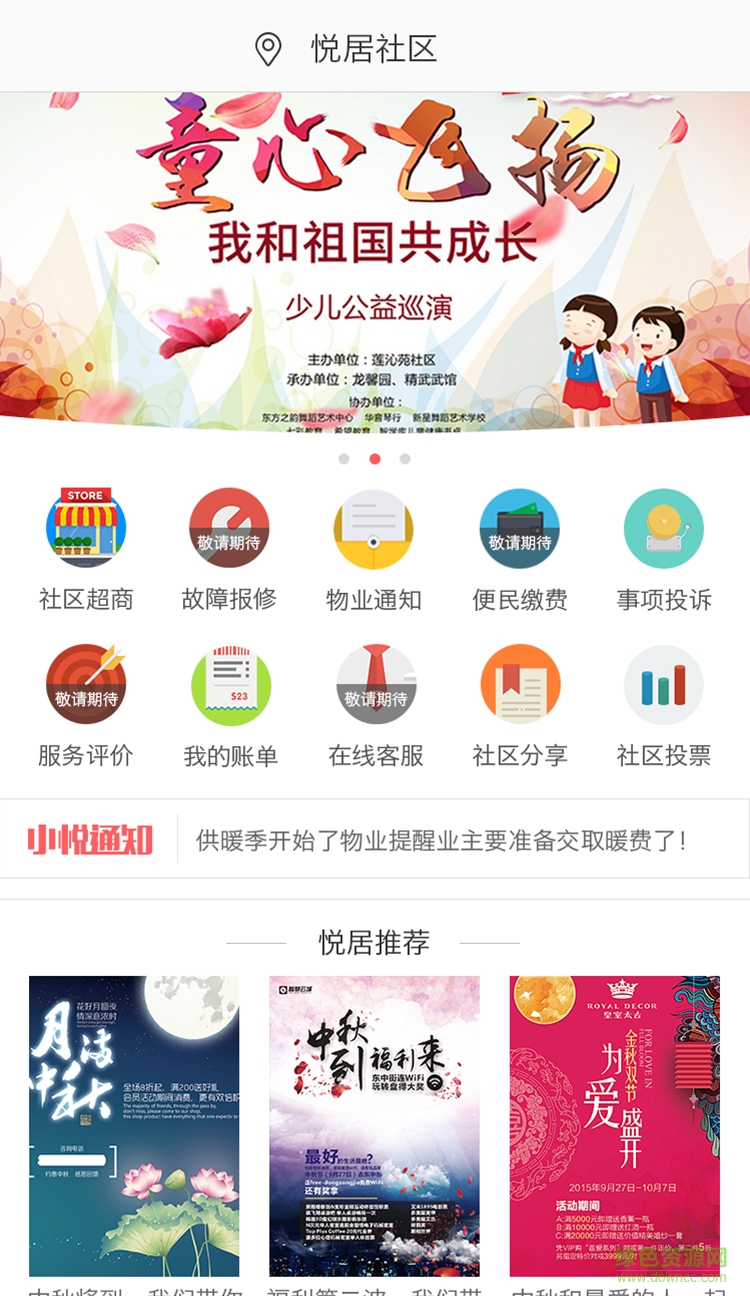
Task: Open 社区分享 sharing
Action: pos(520,684)
